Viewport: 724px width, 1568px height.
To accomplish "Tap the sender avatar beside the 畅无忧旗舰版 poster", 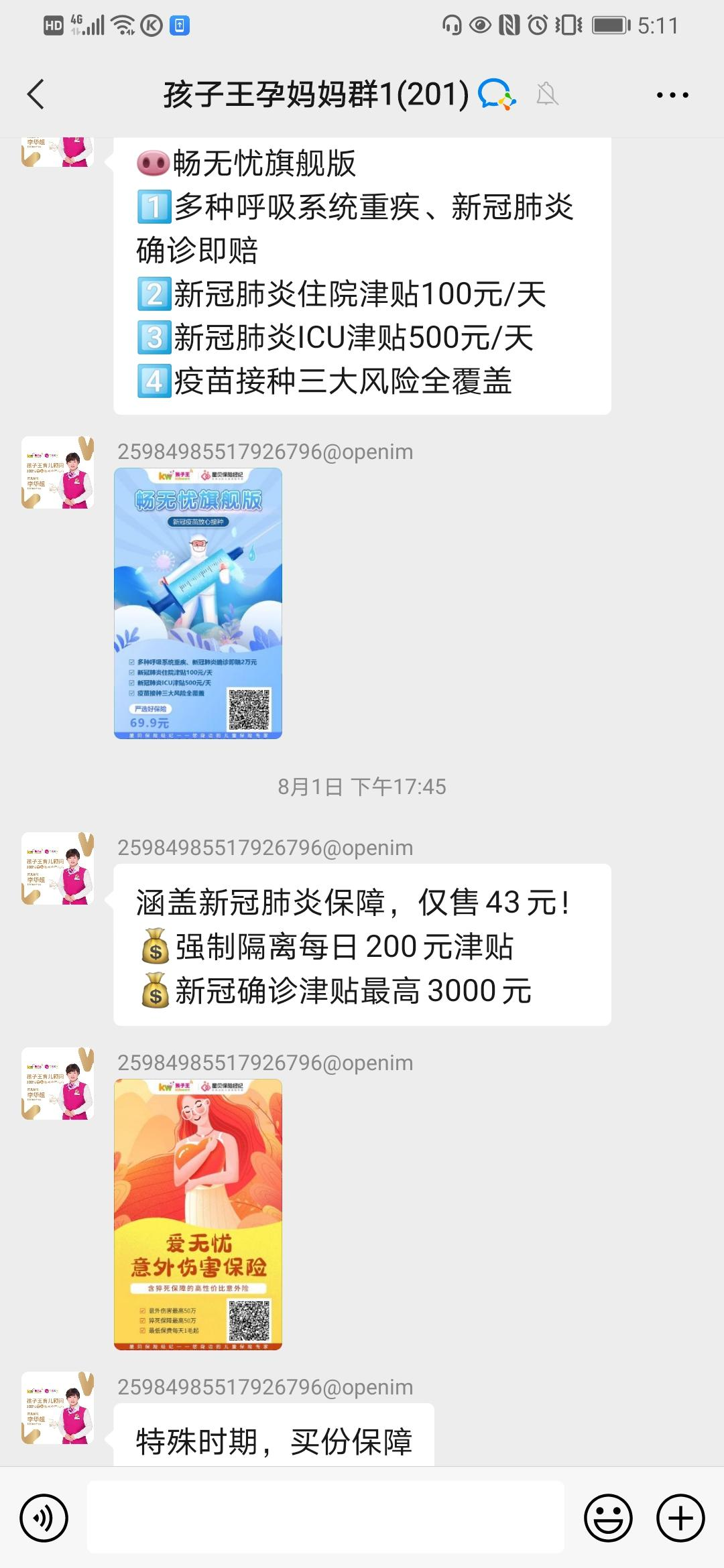I will coord(58,472).
